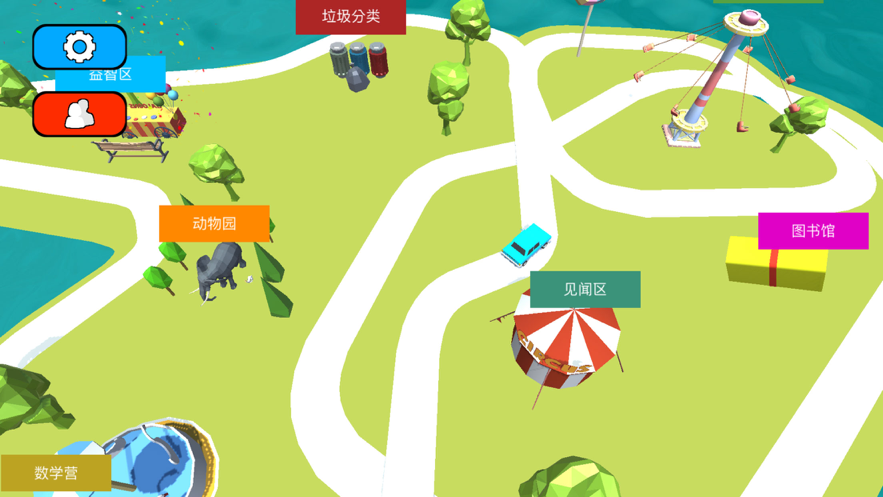Open the 数学营 math camp
The width and height of the screenshot is (883, 497).
coord(56,472)
